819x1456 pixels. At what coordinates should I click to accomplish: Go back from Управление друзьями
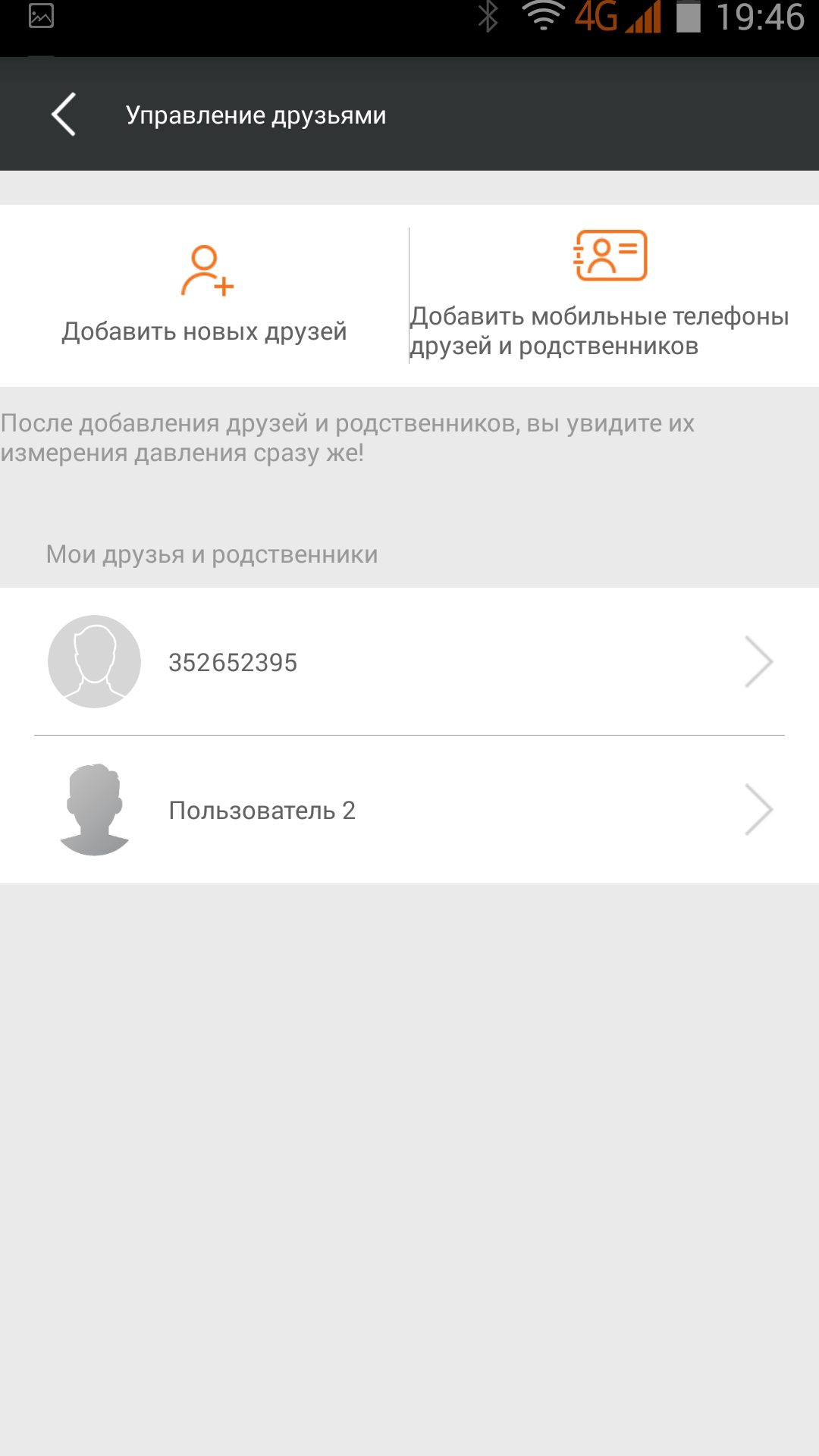coord(64,115)
